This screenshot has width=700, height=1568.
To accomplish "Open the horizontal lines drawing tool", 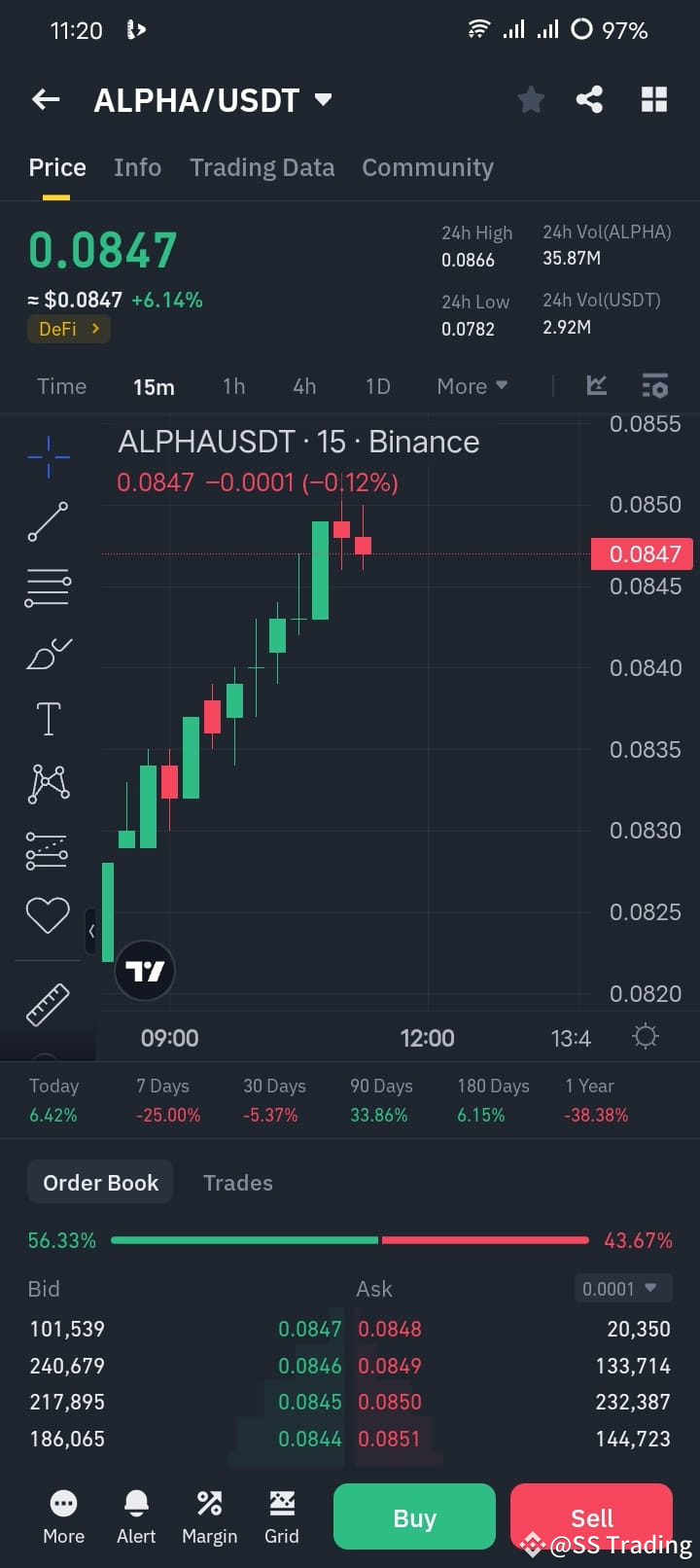I will tap(47, 588).
